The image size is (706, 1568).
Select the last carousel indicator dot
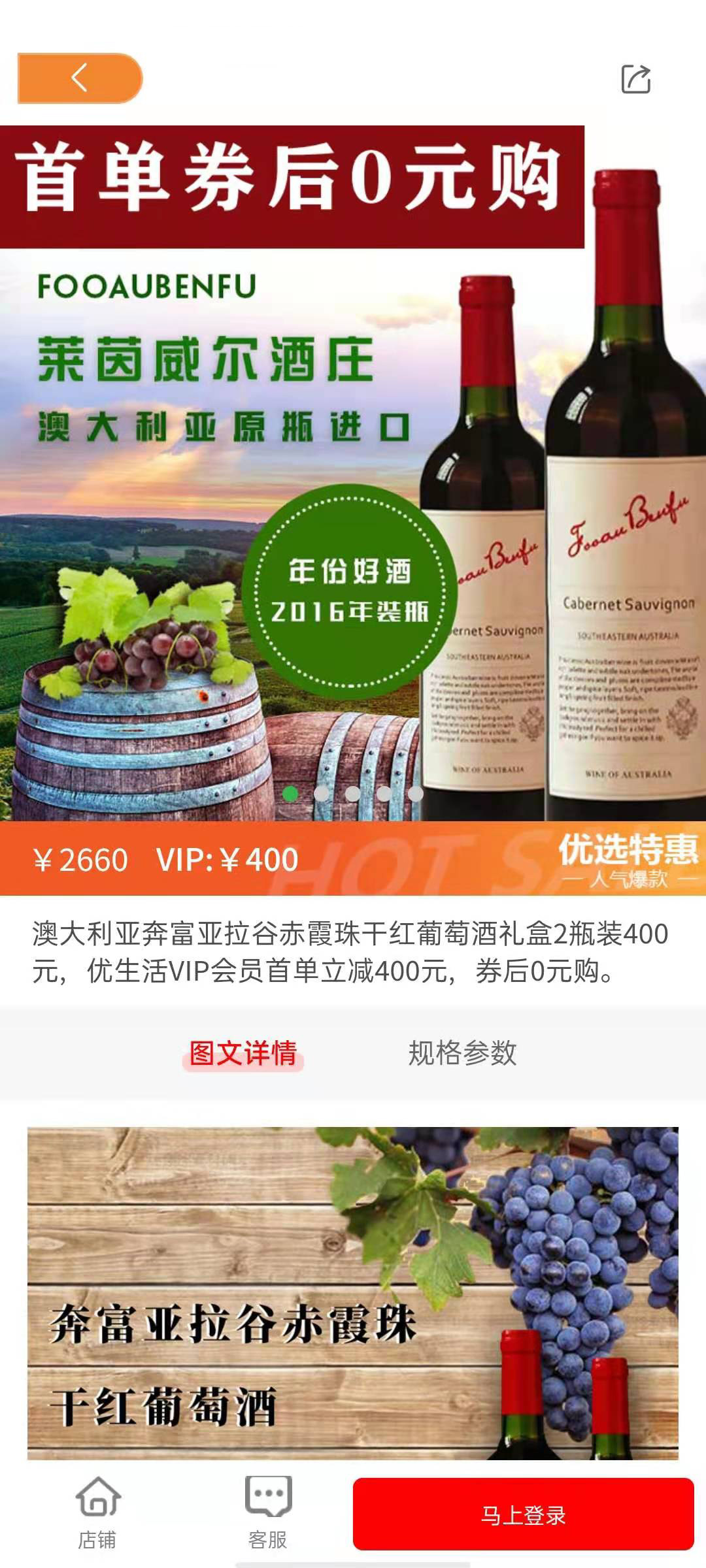(417, 792)
